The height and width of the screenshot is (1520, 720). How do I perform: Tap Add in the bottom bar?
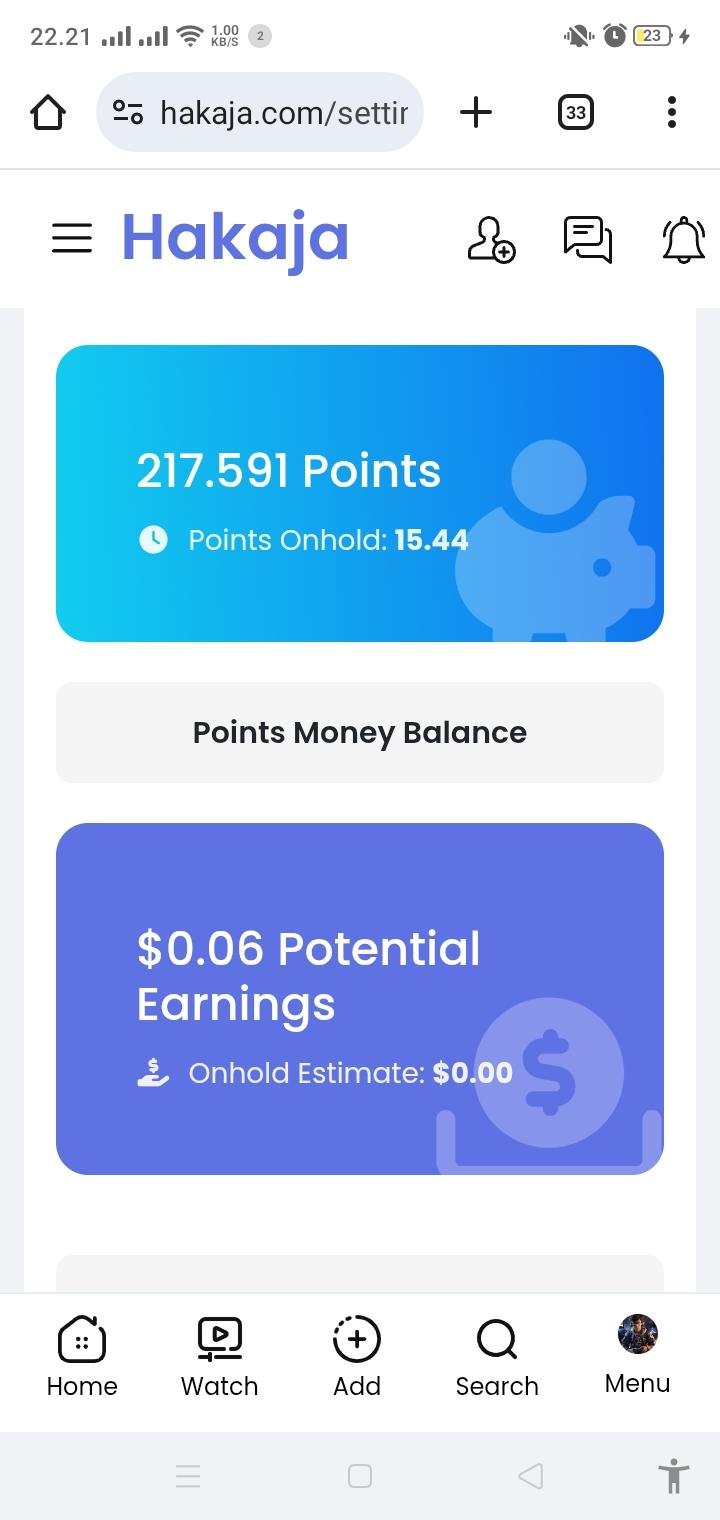click(x=357, y=1356)
